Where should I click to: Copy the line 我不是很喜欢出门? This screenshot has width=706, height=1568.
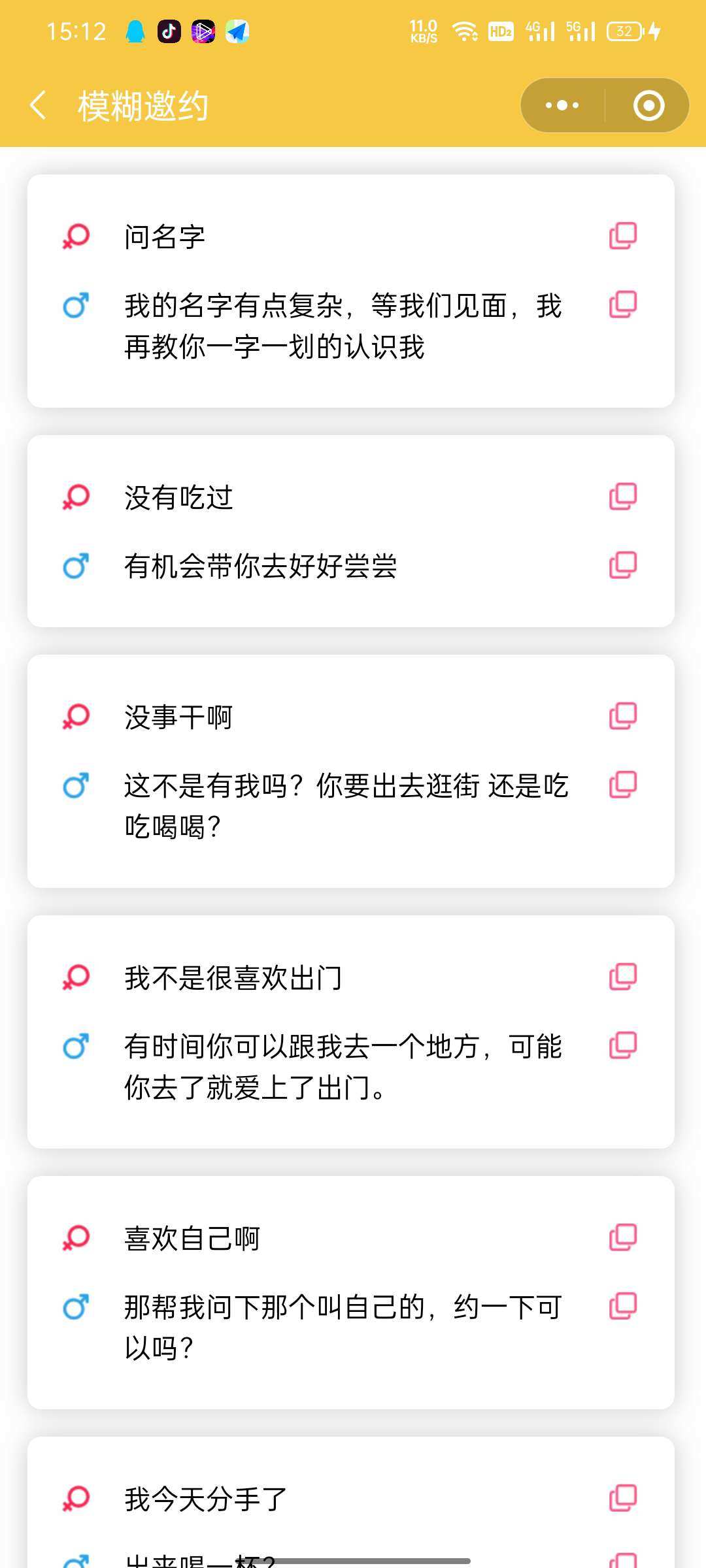(623, 977)
